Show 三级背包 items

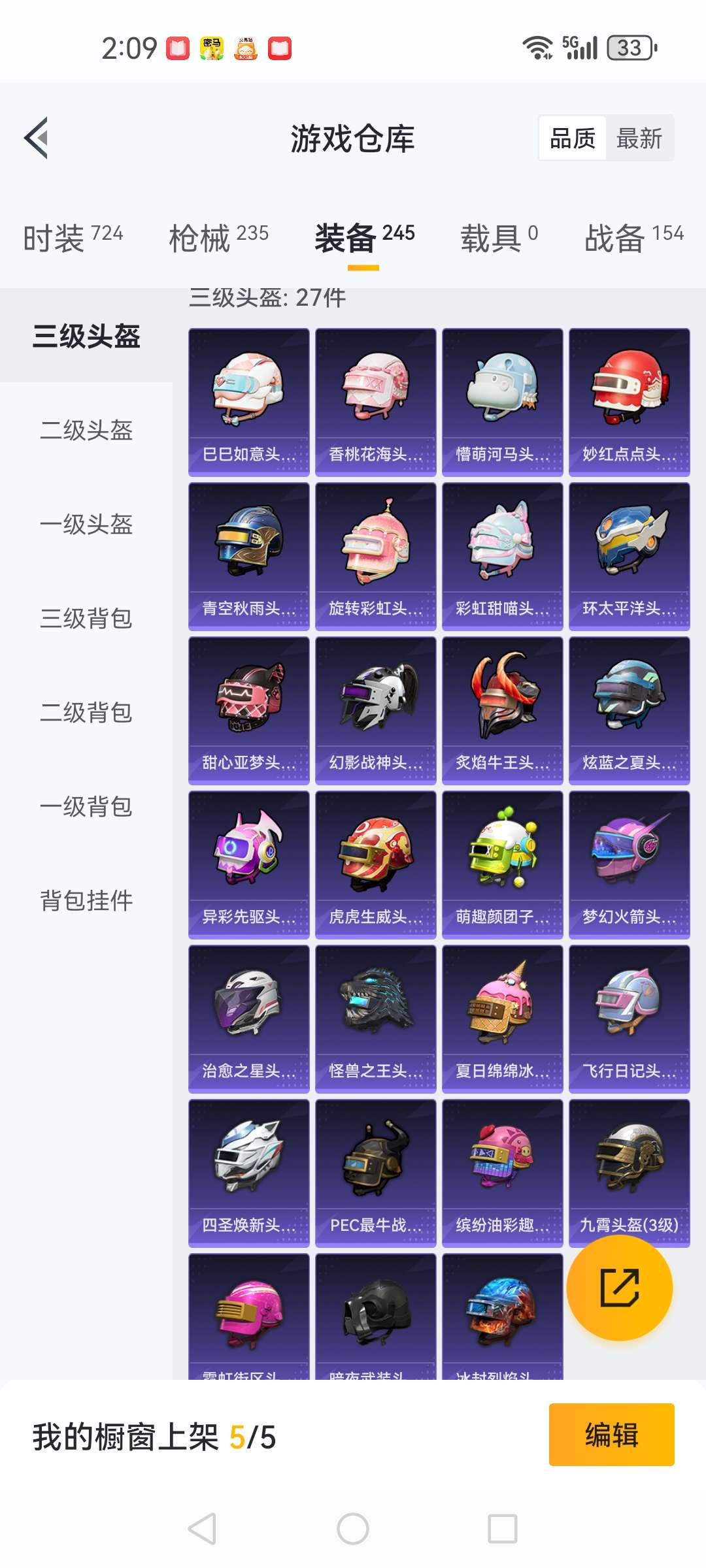(x=86, y=618)
